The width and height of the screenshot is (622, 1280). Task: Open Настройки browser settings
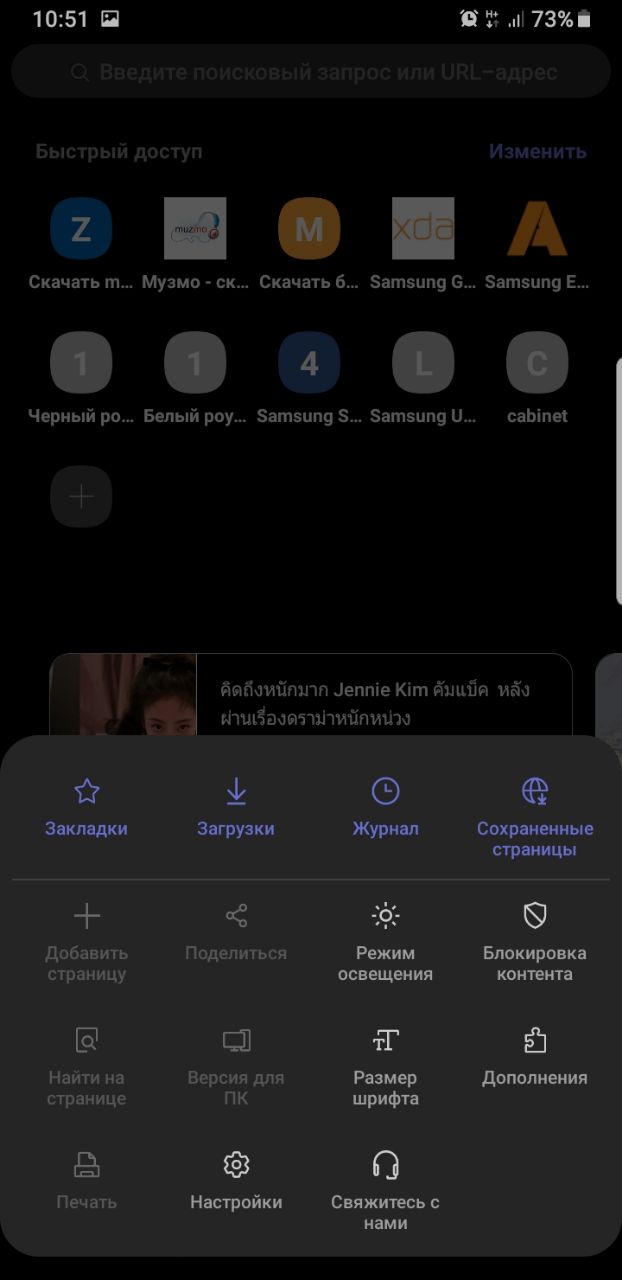click(x=236, y=1180)
